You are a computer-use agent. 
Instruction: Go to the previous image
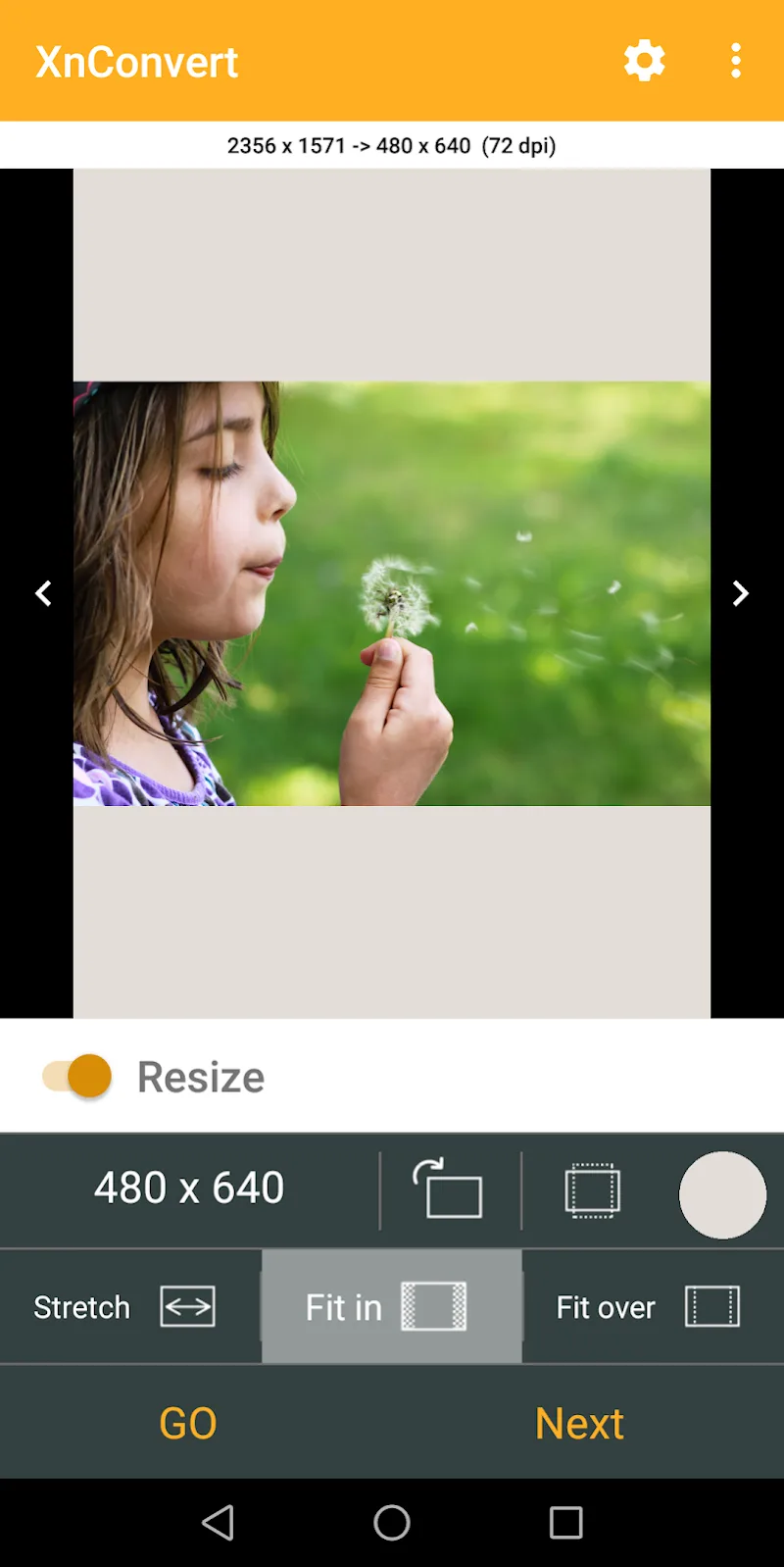43,593
